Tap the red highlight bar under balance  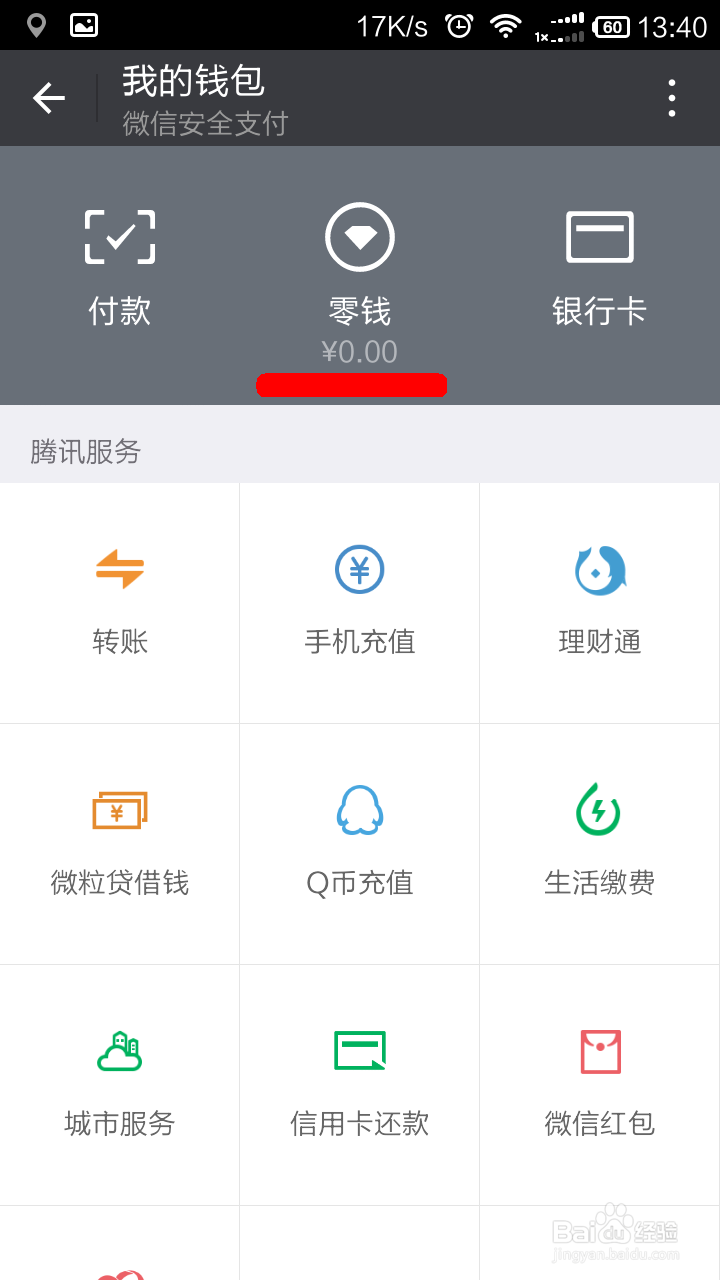point(352,384)
